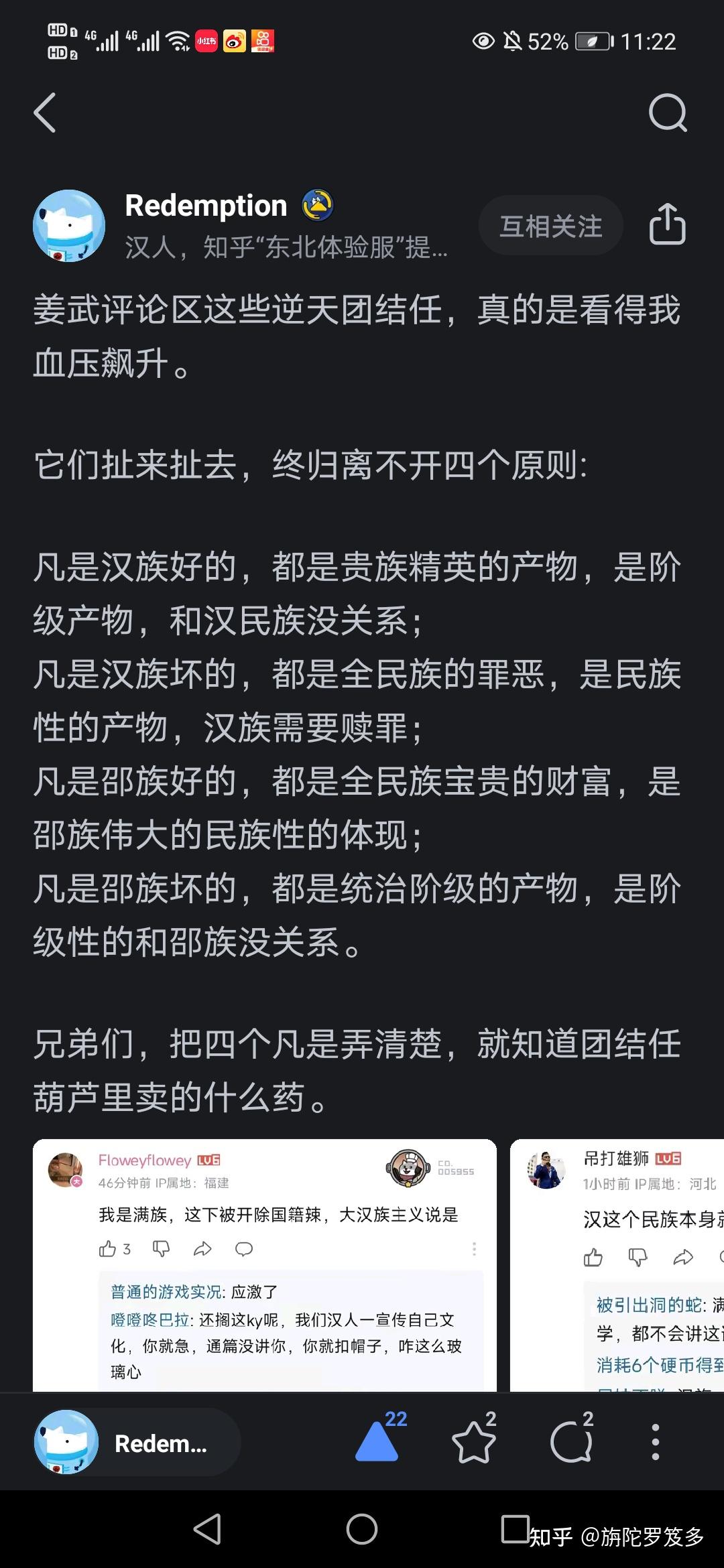Screen dimensions: 724x1568
Task: Open search with the magnifier icon
Action: pos(668,113)
